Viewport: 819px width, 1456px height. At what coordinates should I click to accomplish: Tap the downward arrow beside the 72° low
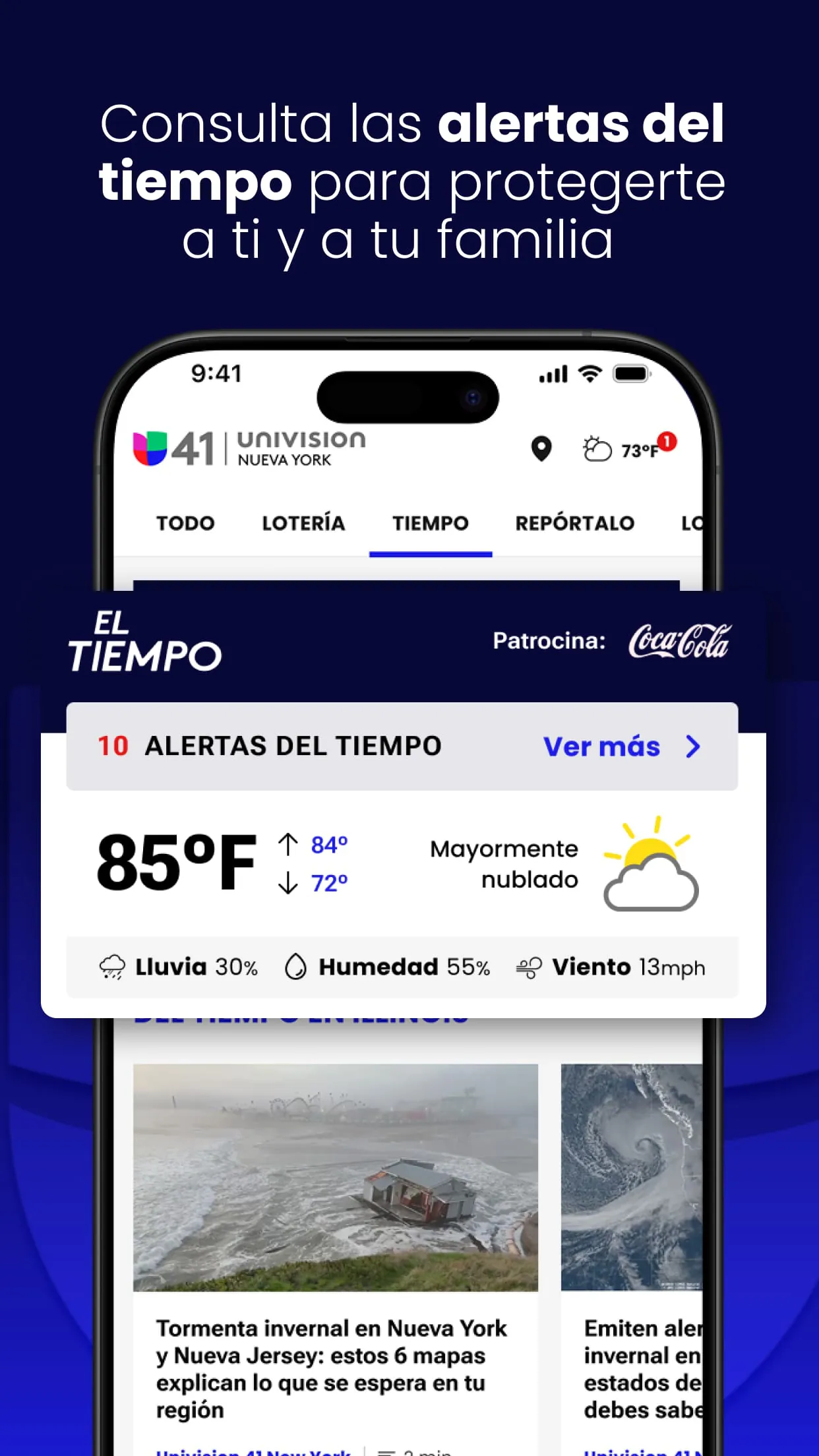(x=287, y=886)
